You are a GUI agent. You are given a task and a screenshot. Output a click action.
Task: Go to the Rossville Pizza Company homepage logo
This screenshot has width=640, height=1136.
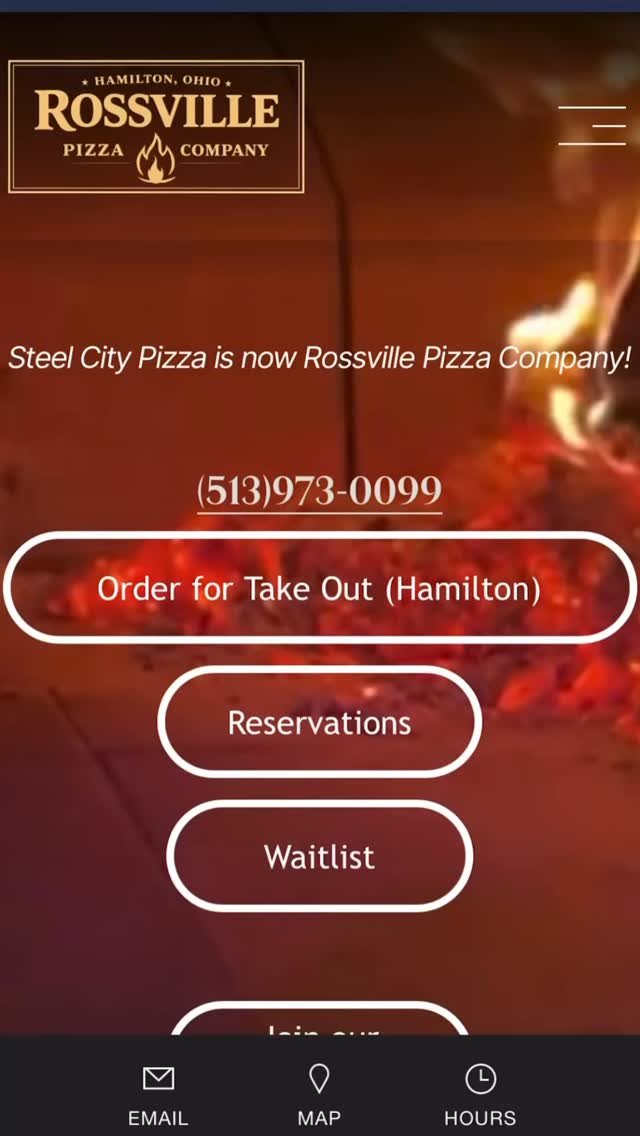(156, 126)
